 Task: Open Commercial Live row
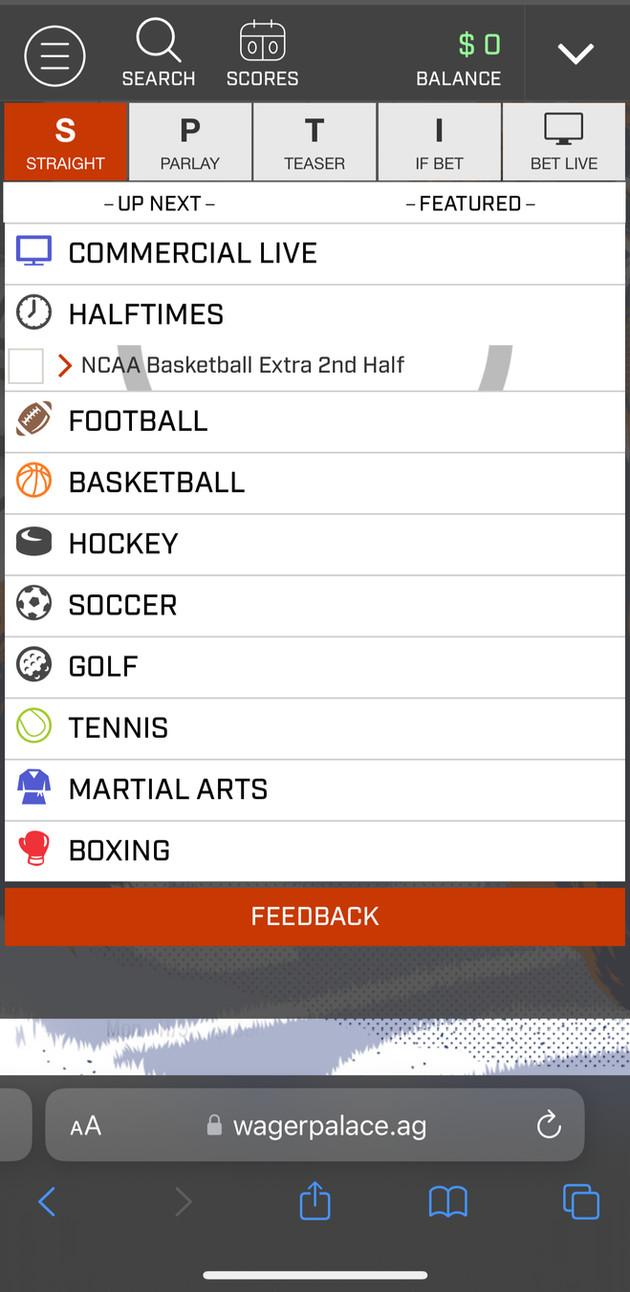(315, 253)
